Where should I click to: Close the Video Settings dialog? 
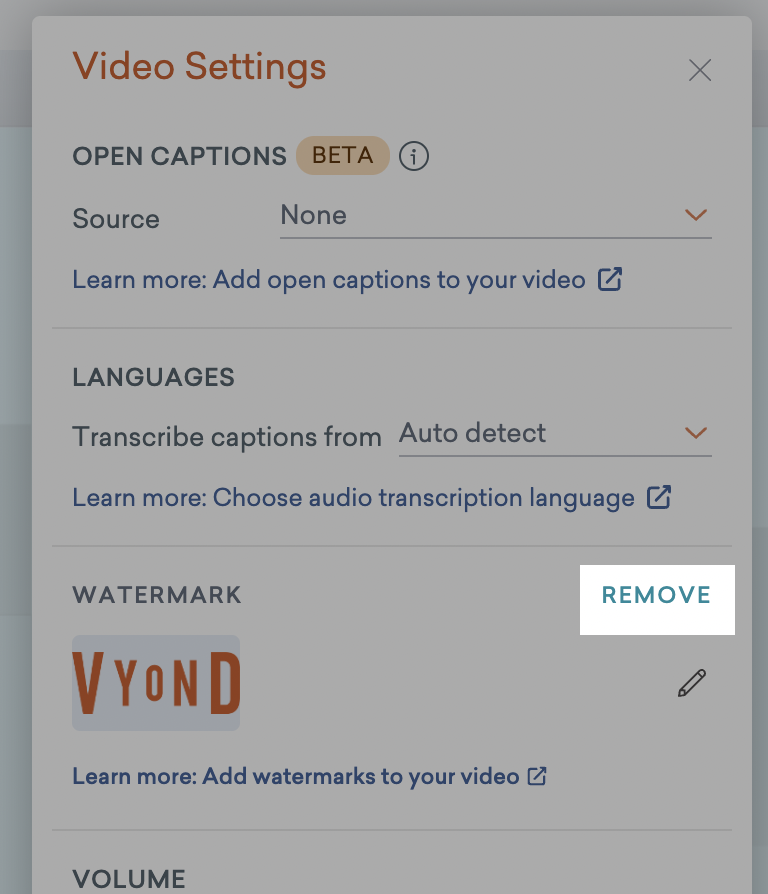coord(700,70)
